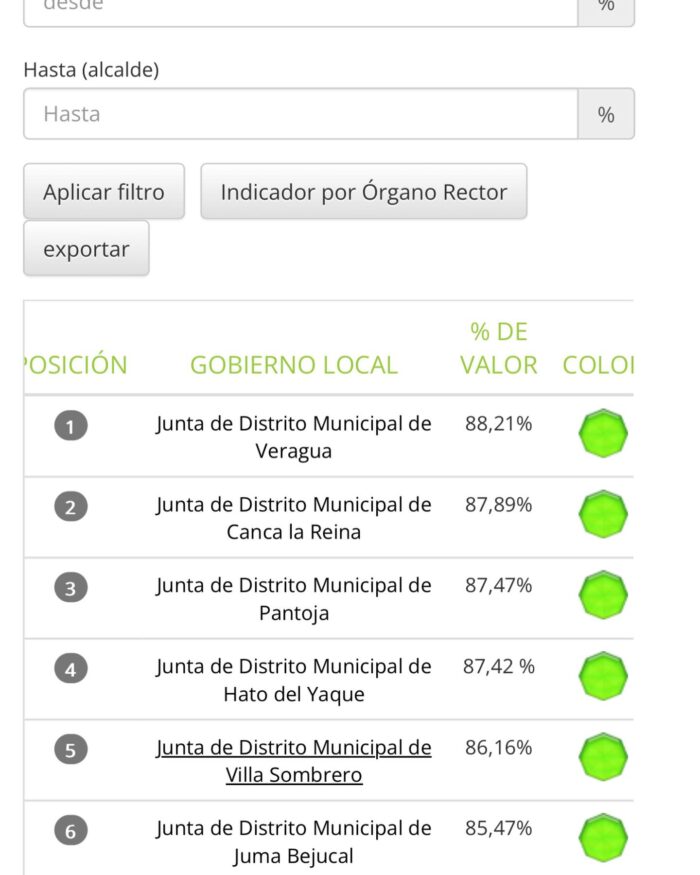
Task: Open Junta de Distrito Municipal de Hato del Yaque
Action: (x=293, y=680)
